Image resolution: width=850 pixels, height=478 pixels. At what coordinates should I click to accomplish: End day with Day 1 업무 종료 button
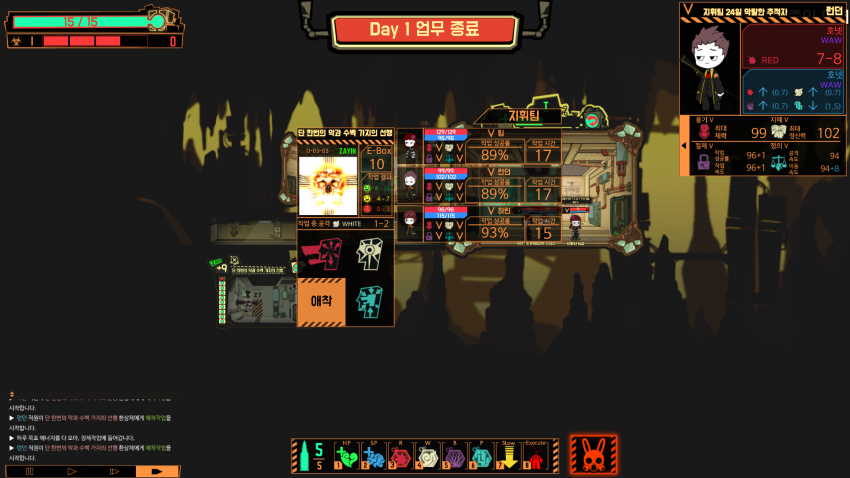click(x=424, y=29)
